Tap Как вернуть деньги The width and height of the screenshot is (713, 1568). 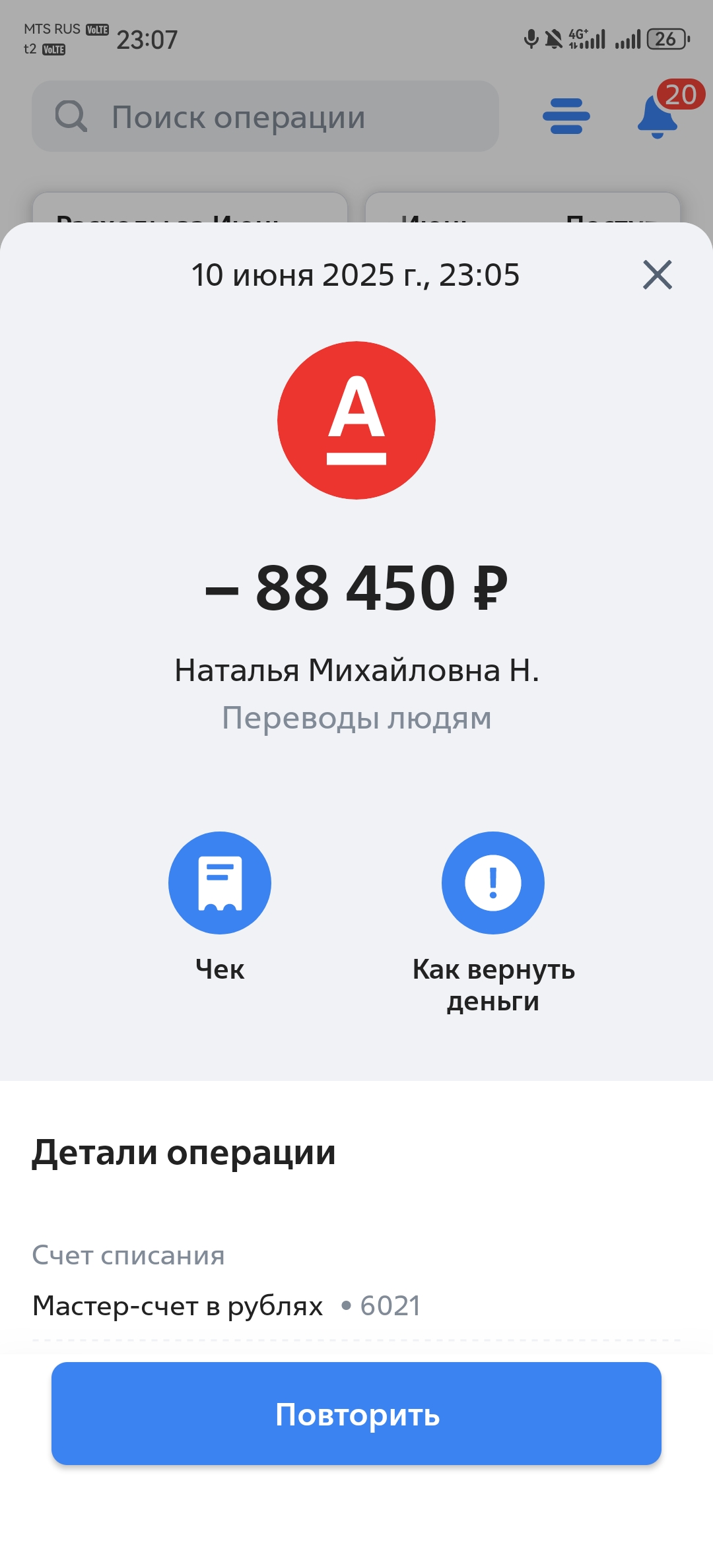click(x=493, y=883)
